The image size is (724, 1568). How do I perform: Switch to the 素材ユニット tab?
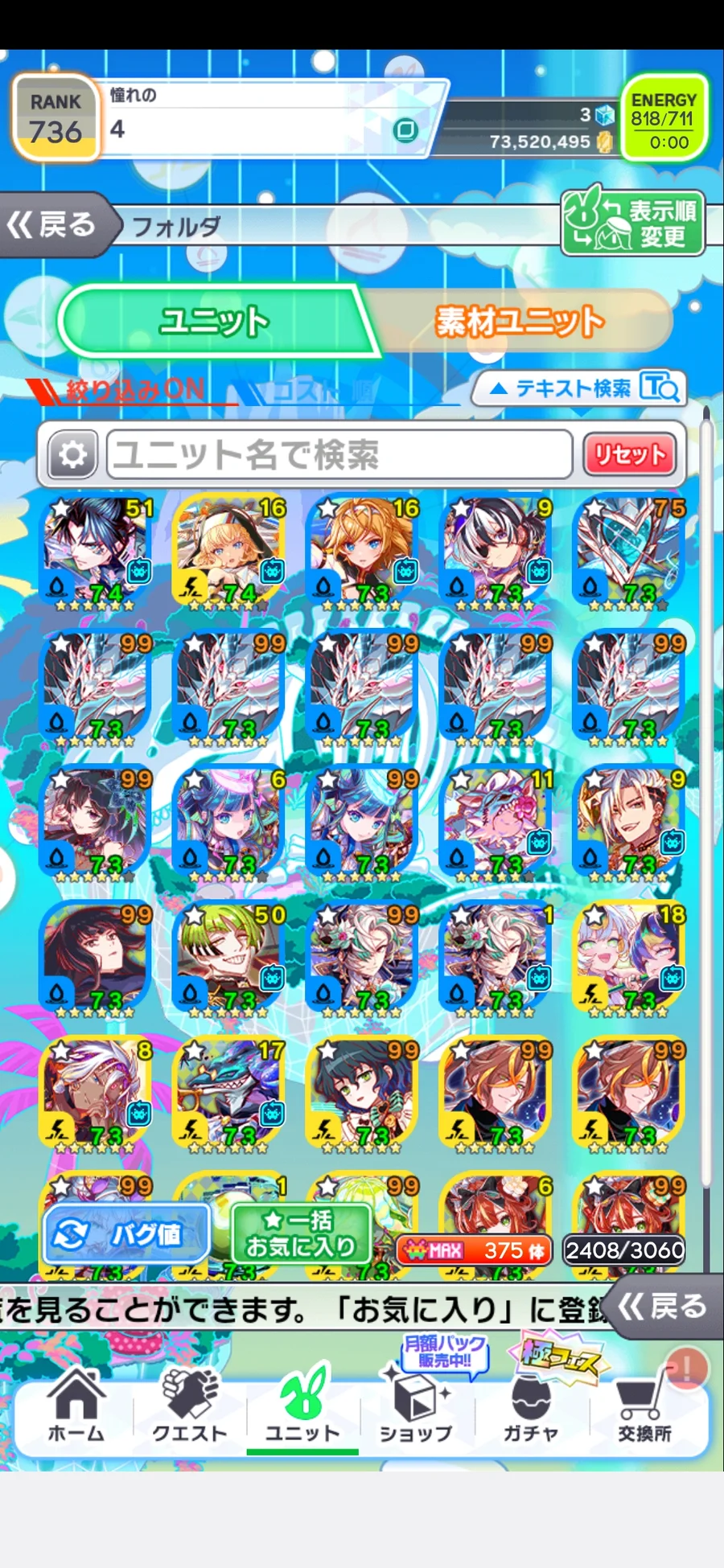tap(519, 322)
